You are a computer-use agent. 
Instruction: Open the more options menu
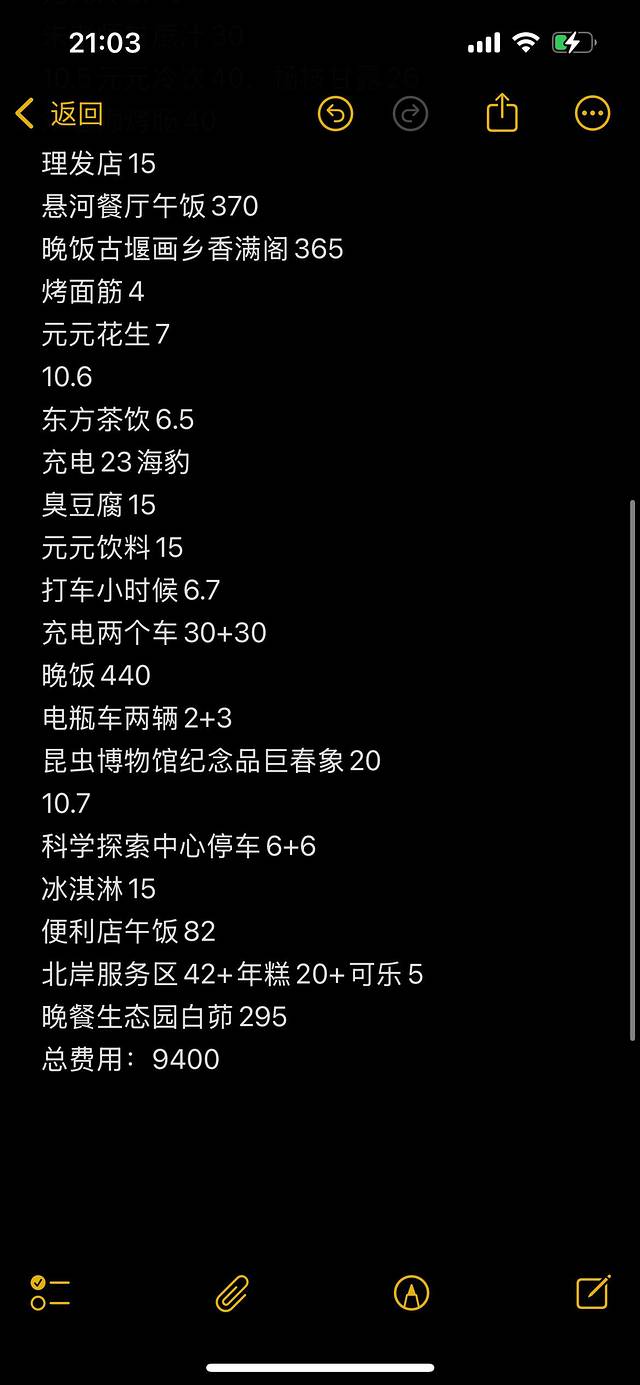(592, 114)
